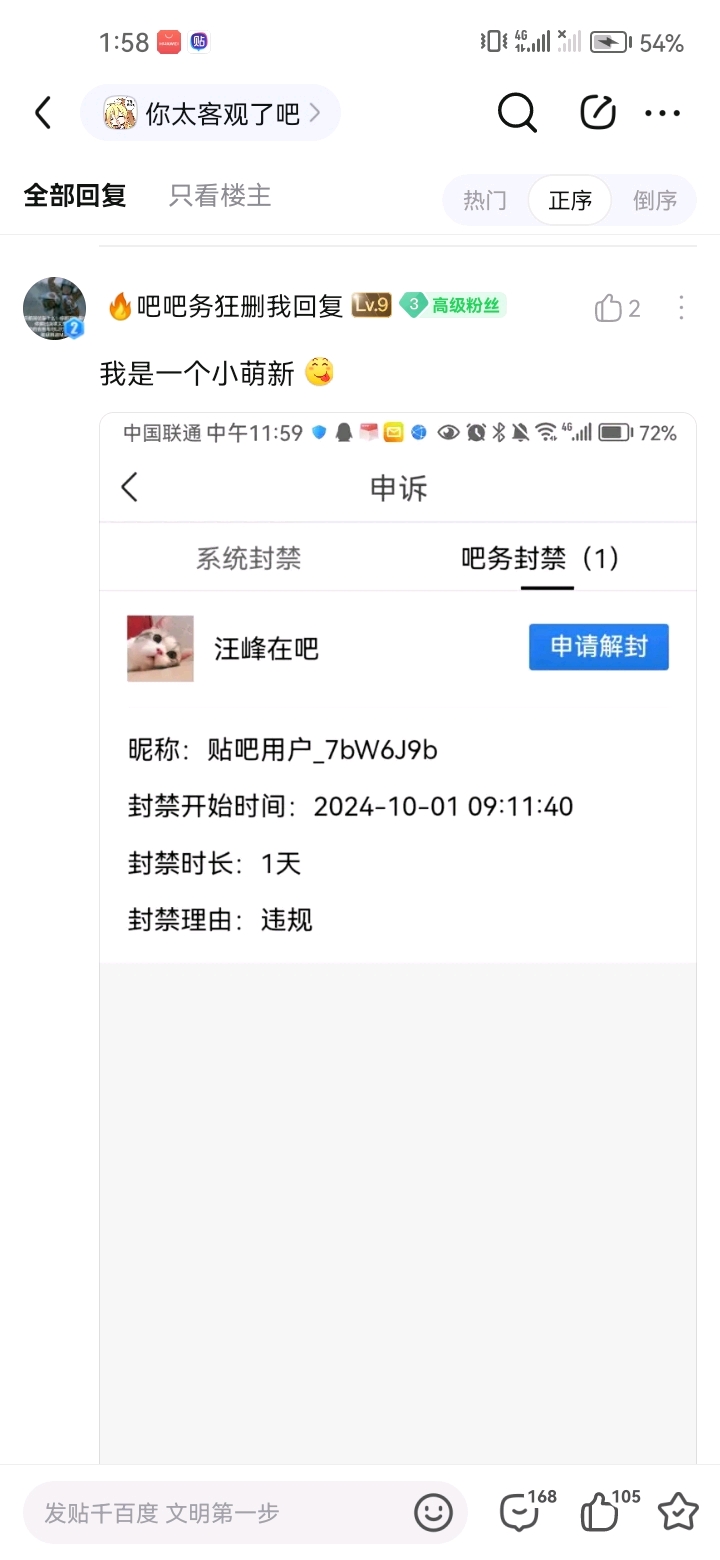720x1560 pixels.
Task: Open more options for this reply
Action: point(681,307)
